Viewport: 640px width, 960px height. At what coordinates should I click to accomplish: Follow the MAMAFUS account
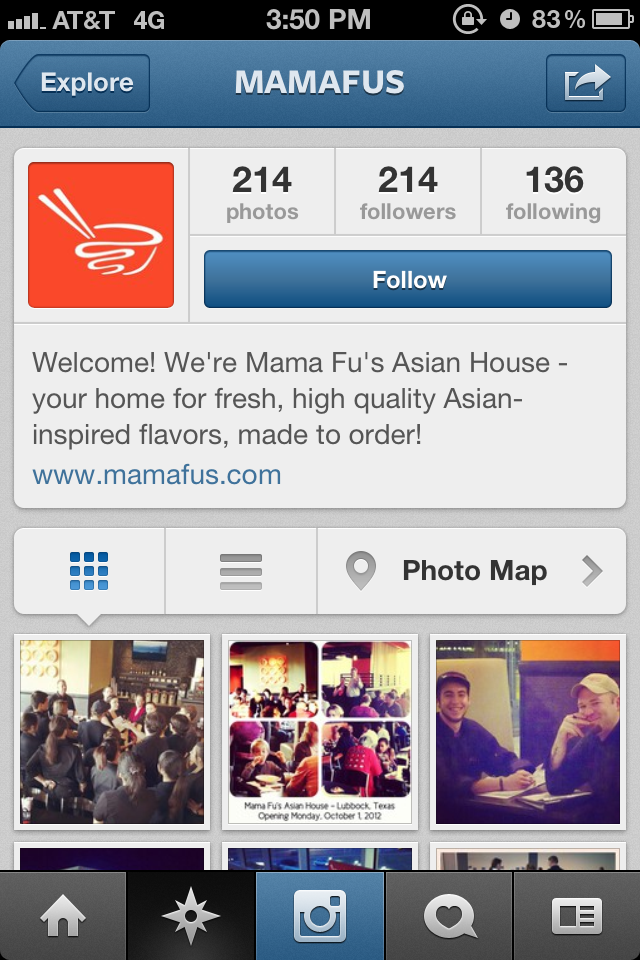click(x=408, y=279)
